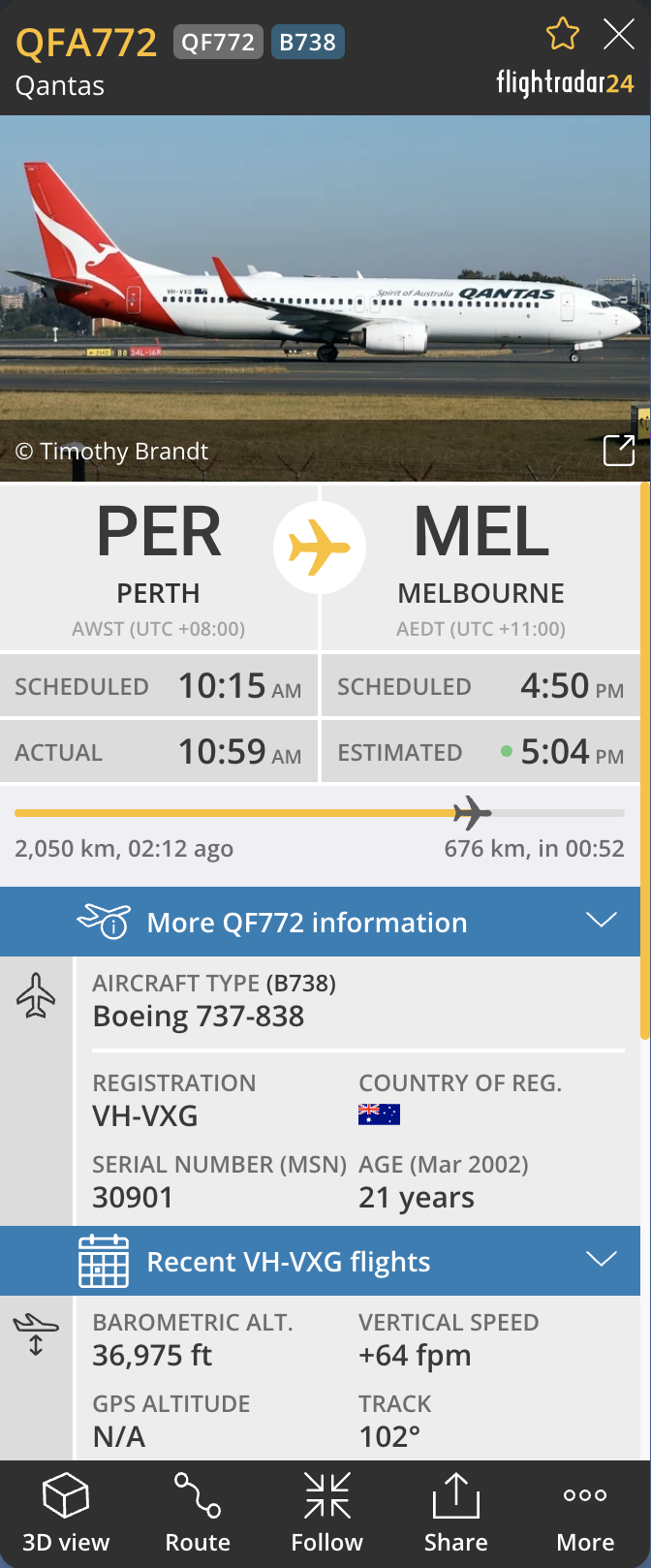Close the flight details panel
Image resolution: width=651 pixels, height=1568 pixels.
click(618, 35)
